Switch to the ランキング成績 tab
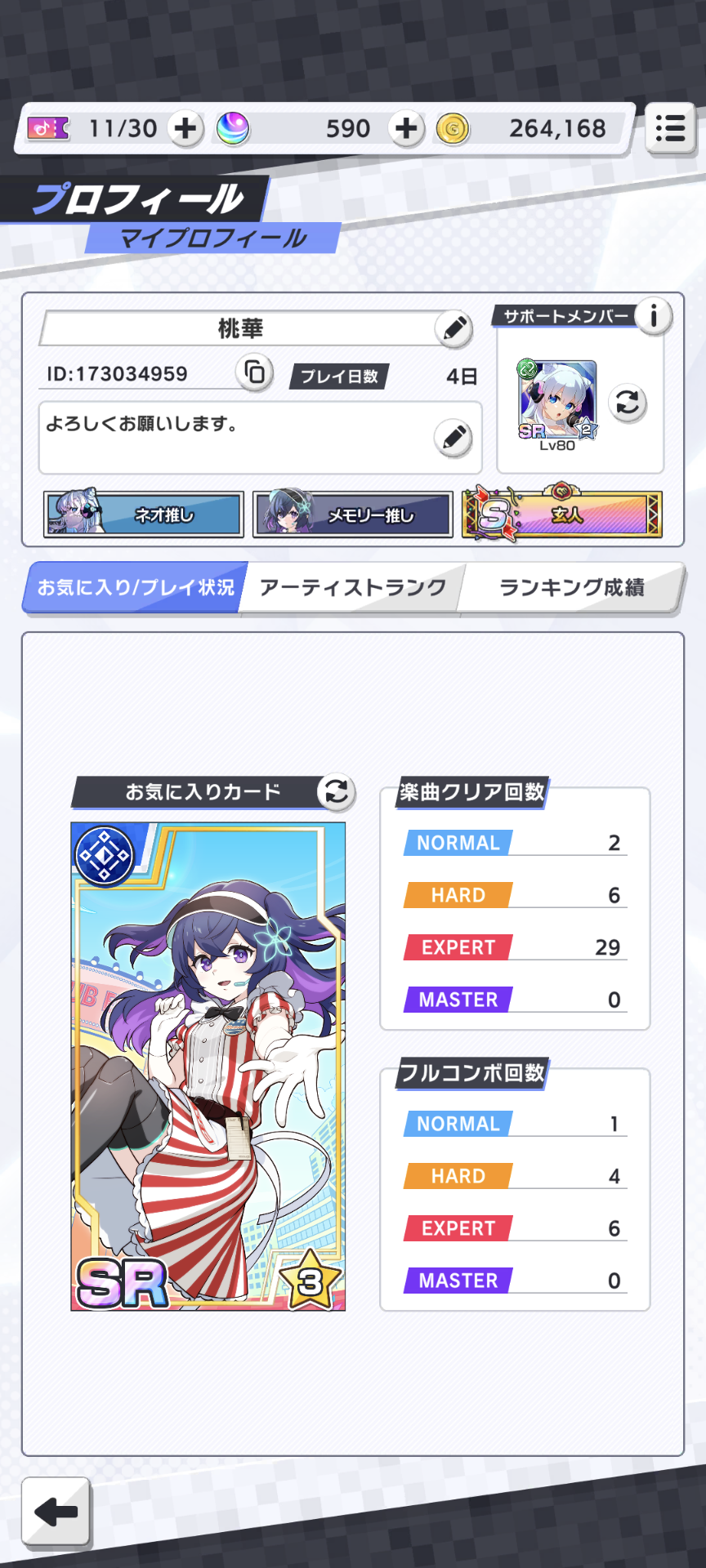Screen dimensions: 706x1568 click(x=571, y=587)
